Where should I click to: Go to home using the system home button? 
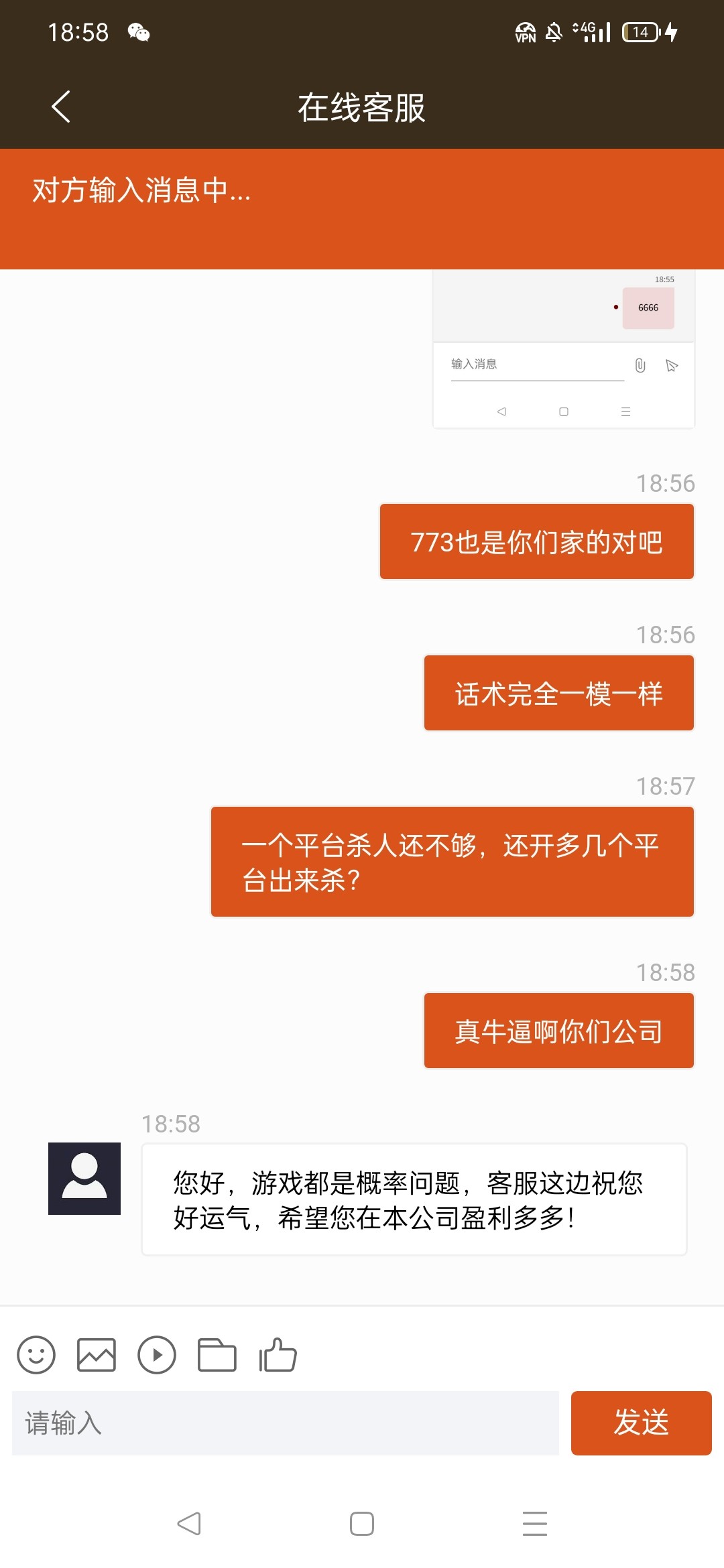tap(362, 1524)
